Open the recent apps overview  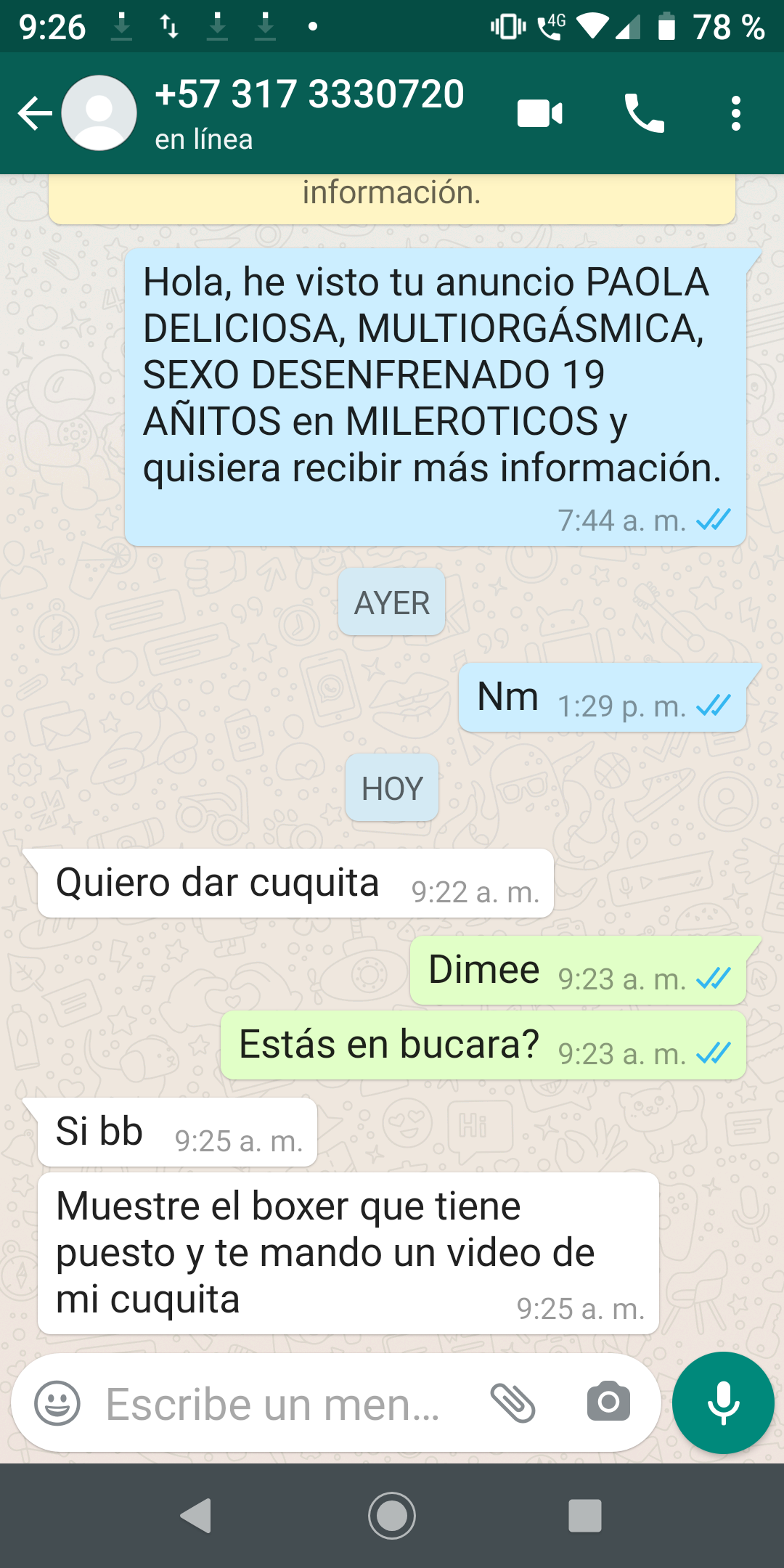click(x=585, y=1516)
